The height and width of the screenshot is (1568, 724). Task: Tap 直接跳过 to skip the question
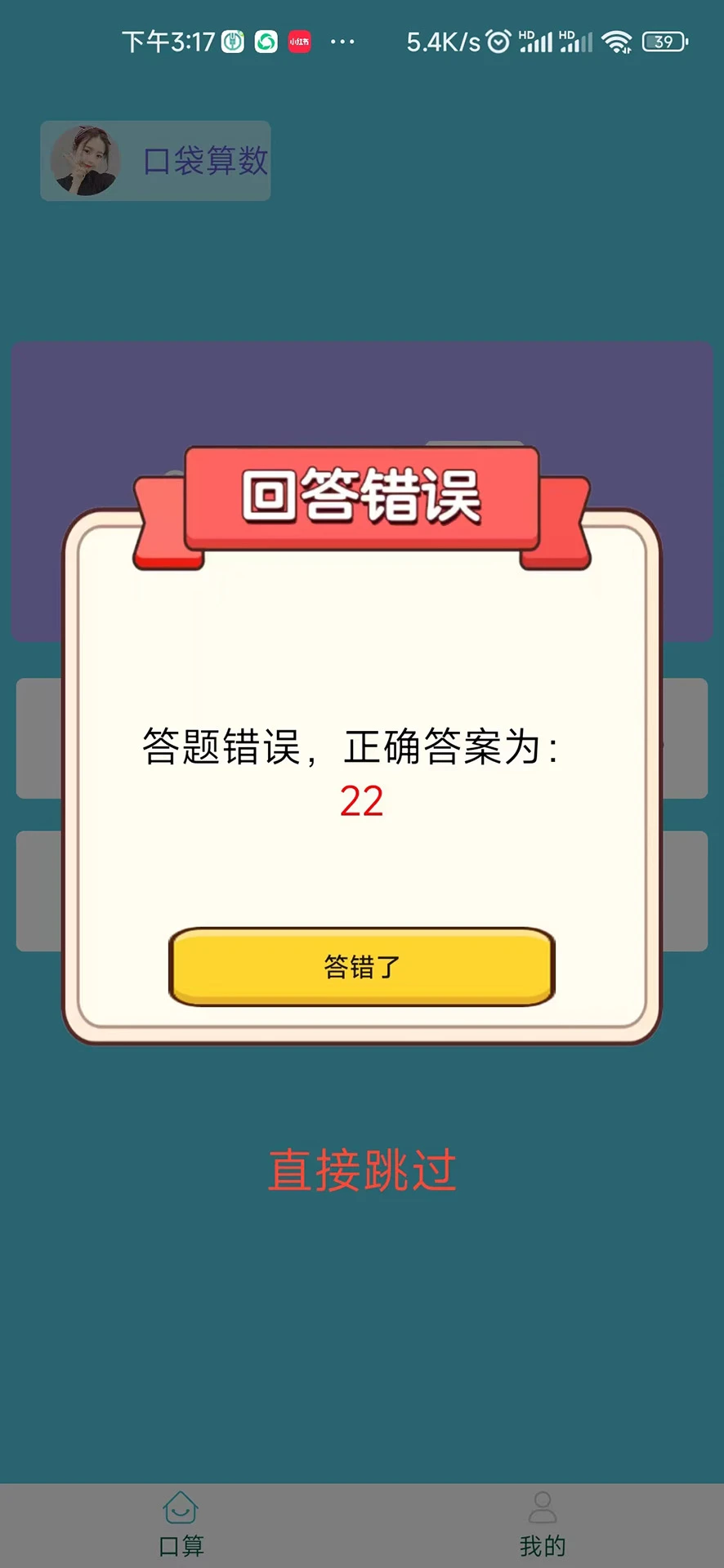[362, 1169]
